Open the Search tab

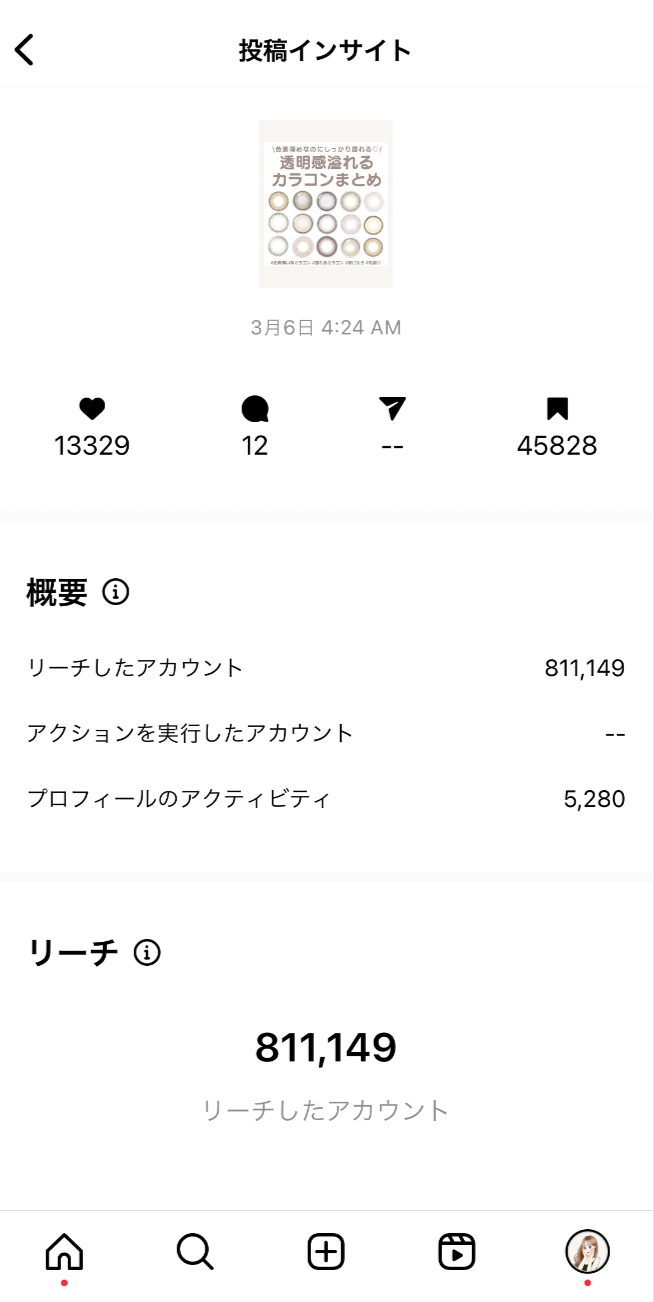pyautogui.click(x=195, y=1251)
